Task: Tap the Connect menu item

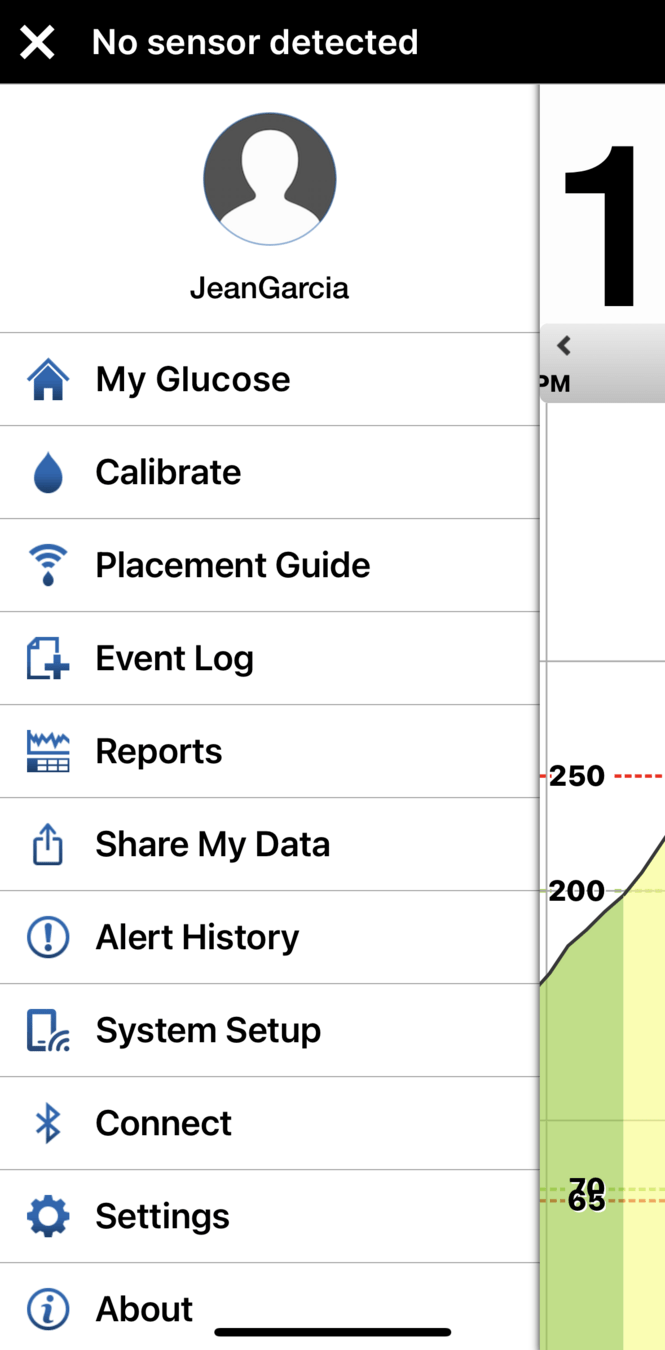Action: (x=163, y=1123)
